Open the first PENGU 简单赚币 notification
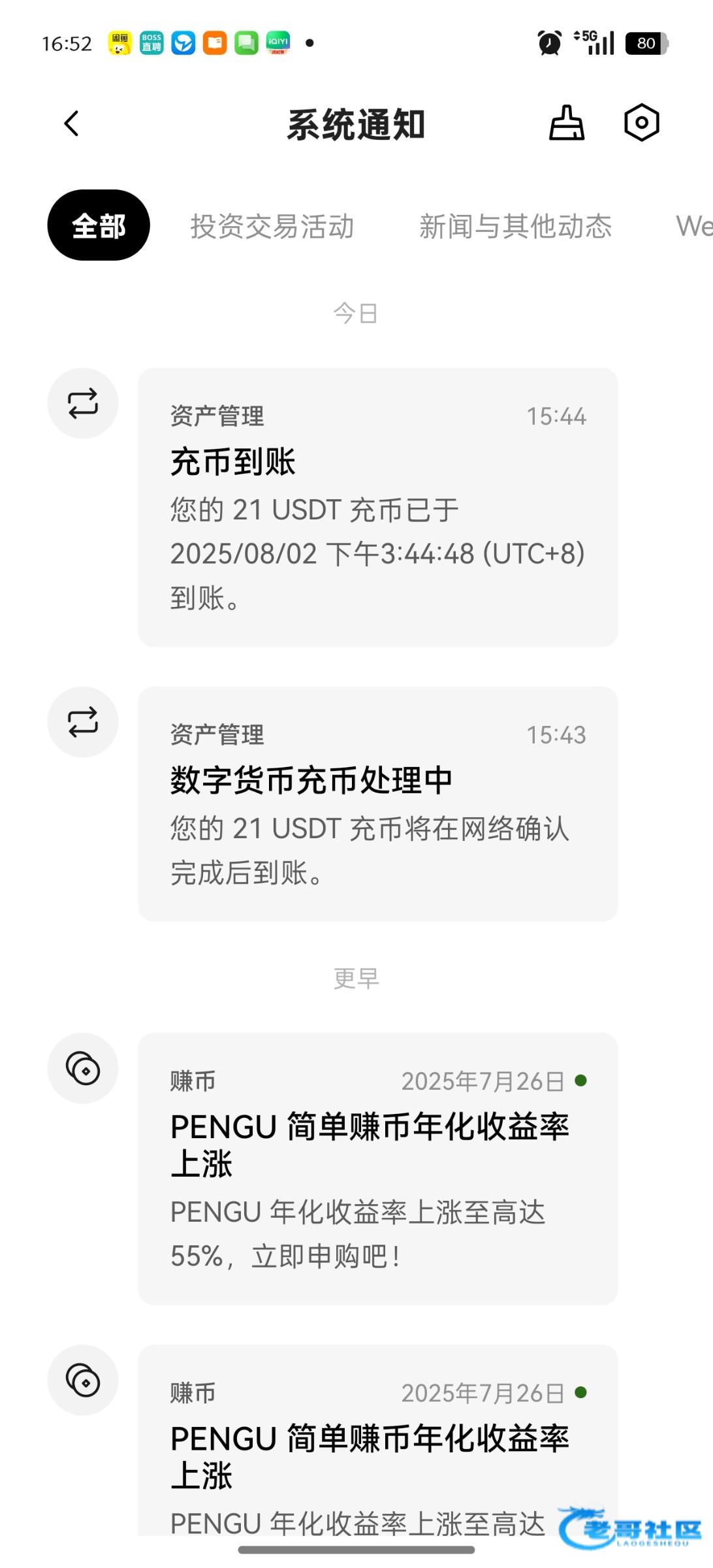 tap(378, 1169)
